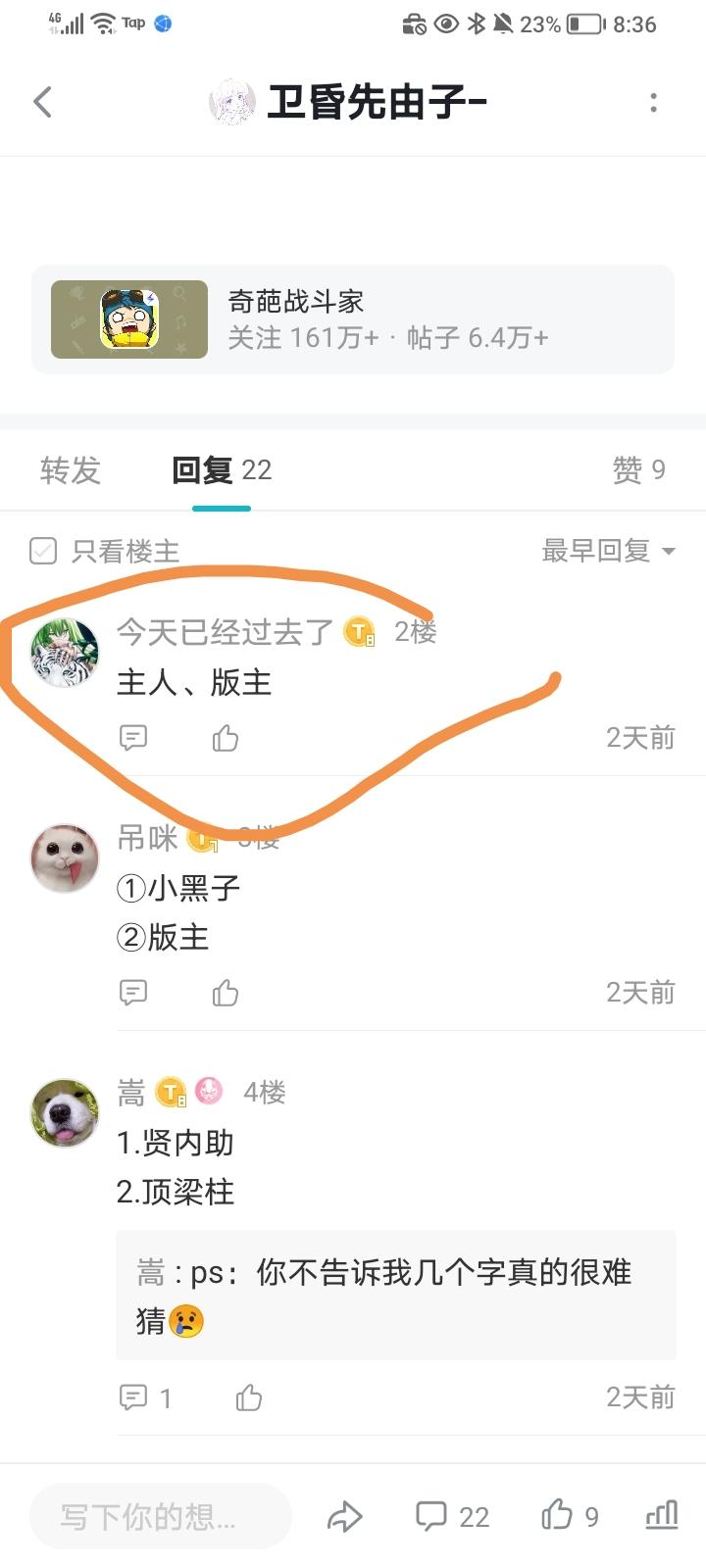The width and height of the screenshot is (706, 1568).
Task: Open the comments via the speech bubble icon
Action: pyautogui.click(x=431, y=1516)
